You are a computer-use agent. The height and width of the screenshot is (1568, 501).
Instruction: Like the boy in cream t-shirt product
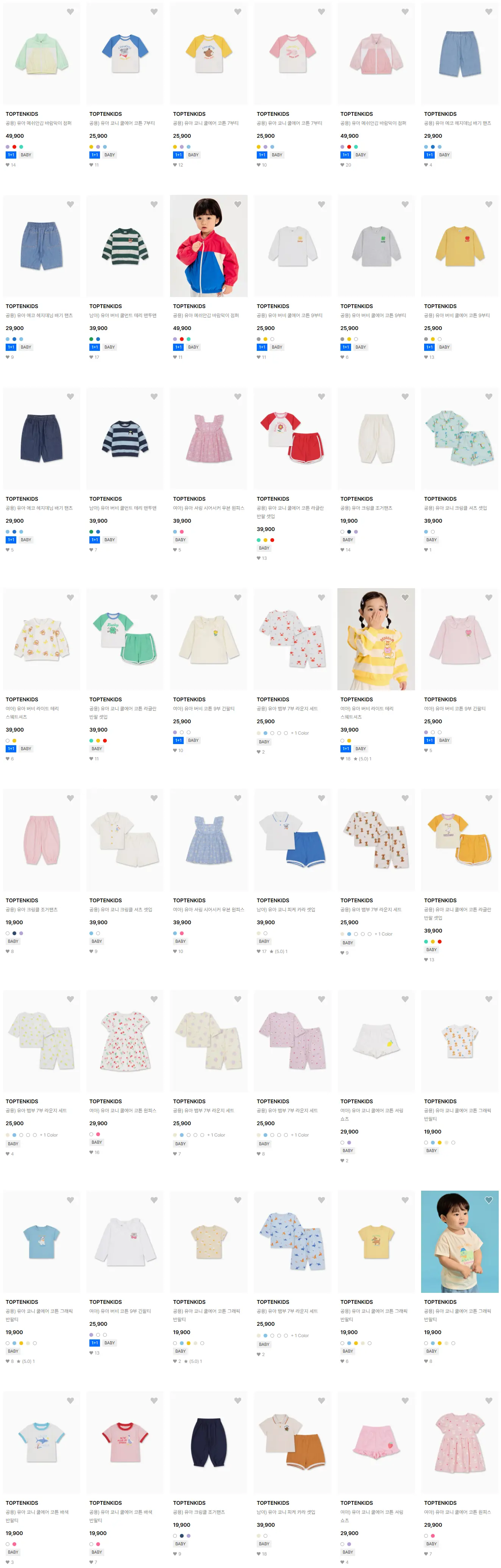(489, 1201)
